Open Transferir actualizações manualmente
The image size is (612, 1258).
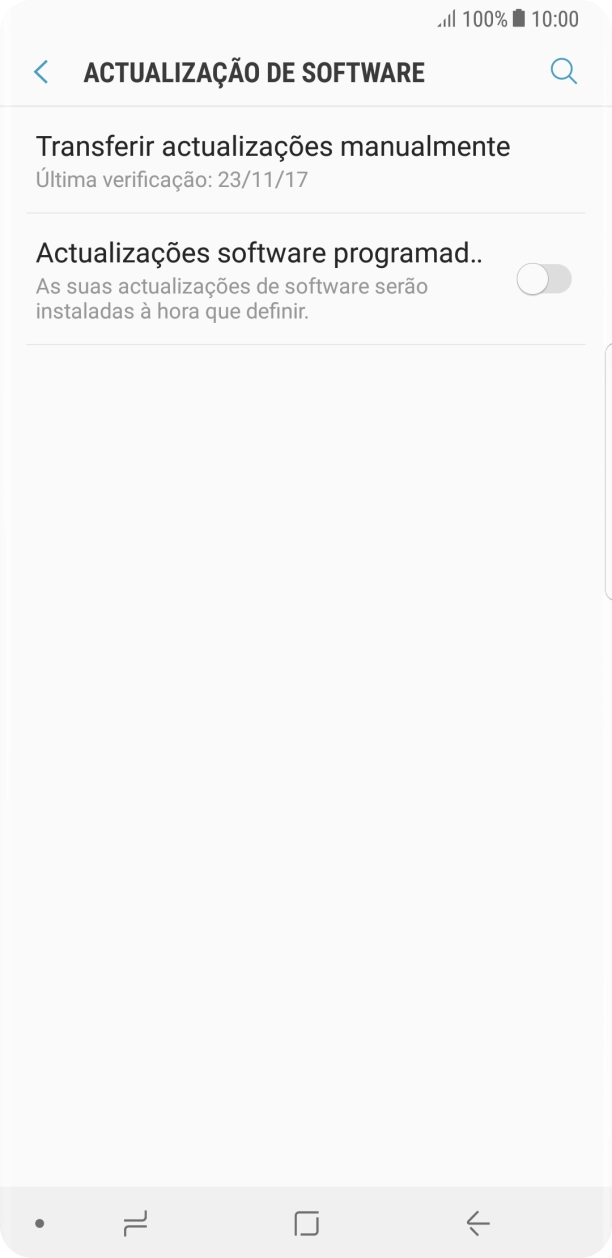pos(272,160)
